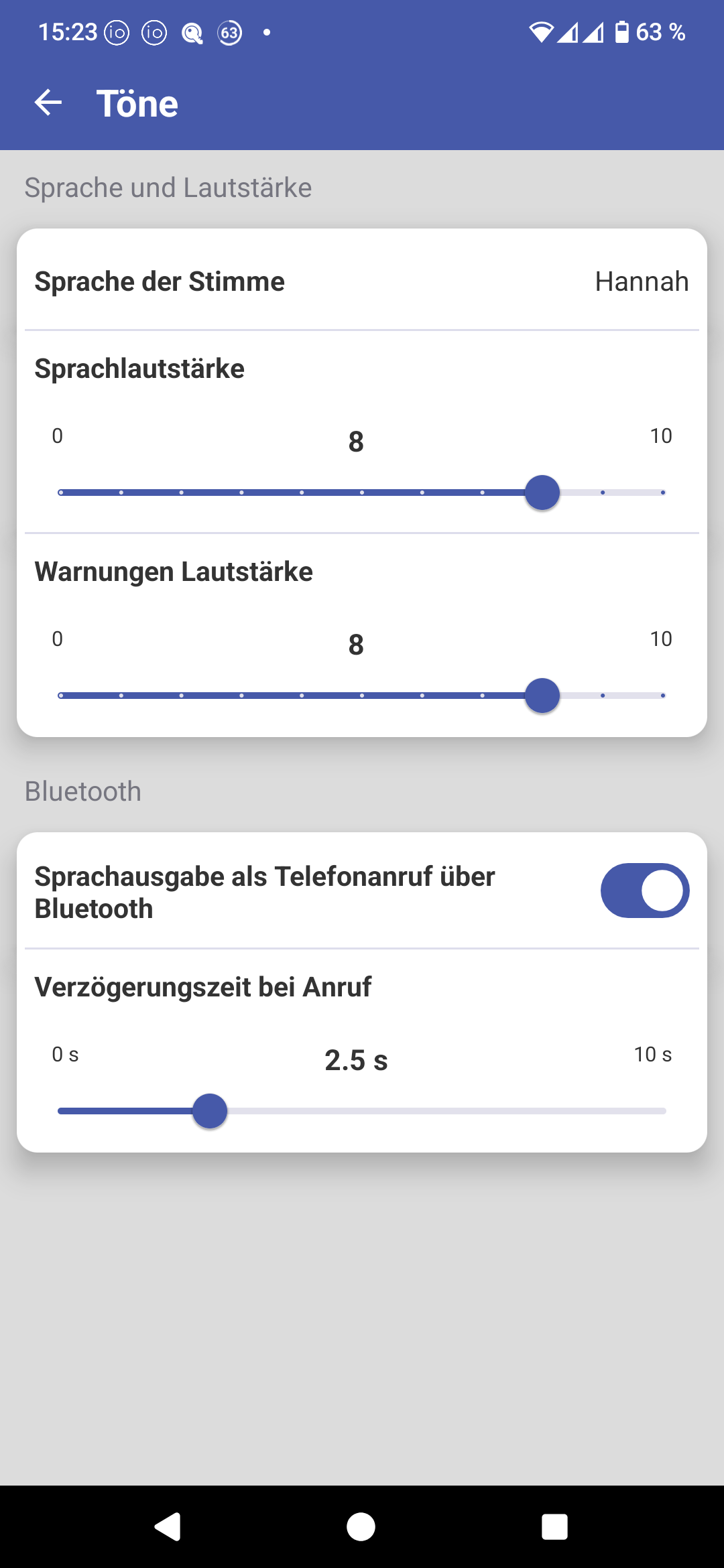
Task: Open recent apps via the square button
Action: pyautogui.click(x=554, y=1527)
